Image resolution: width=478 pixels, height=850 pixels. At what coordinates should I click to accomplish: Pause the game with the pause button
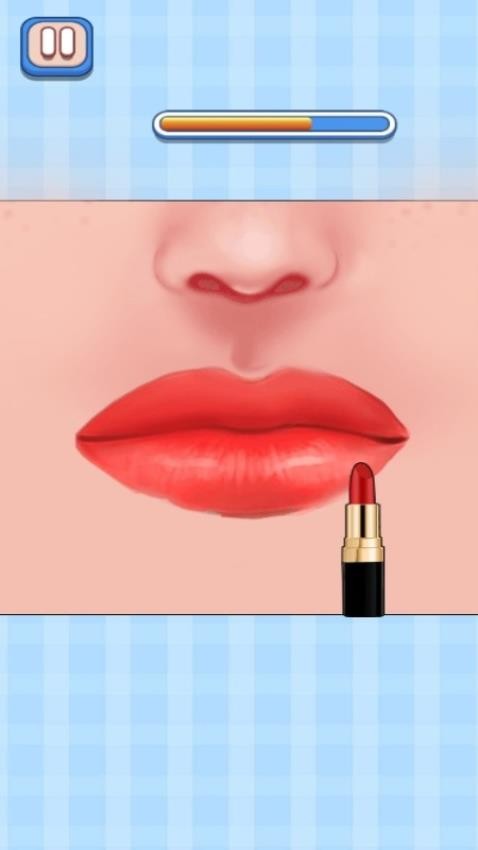click(x=57, y=47)
